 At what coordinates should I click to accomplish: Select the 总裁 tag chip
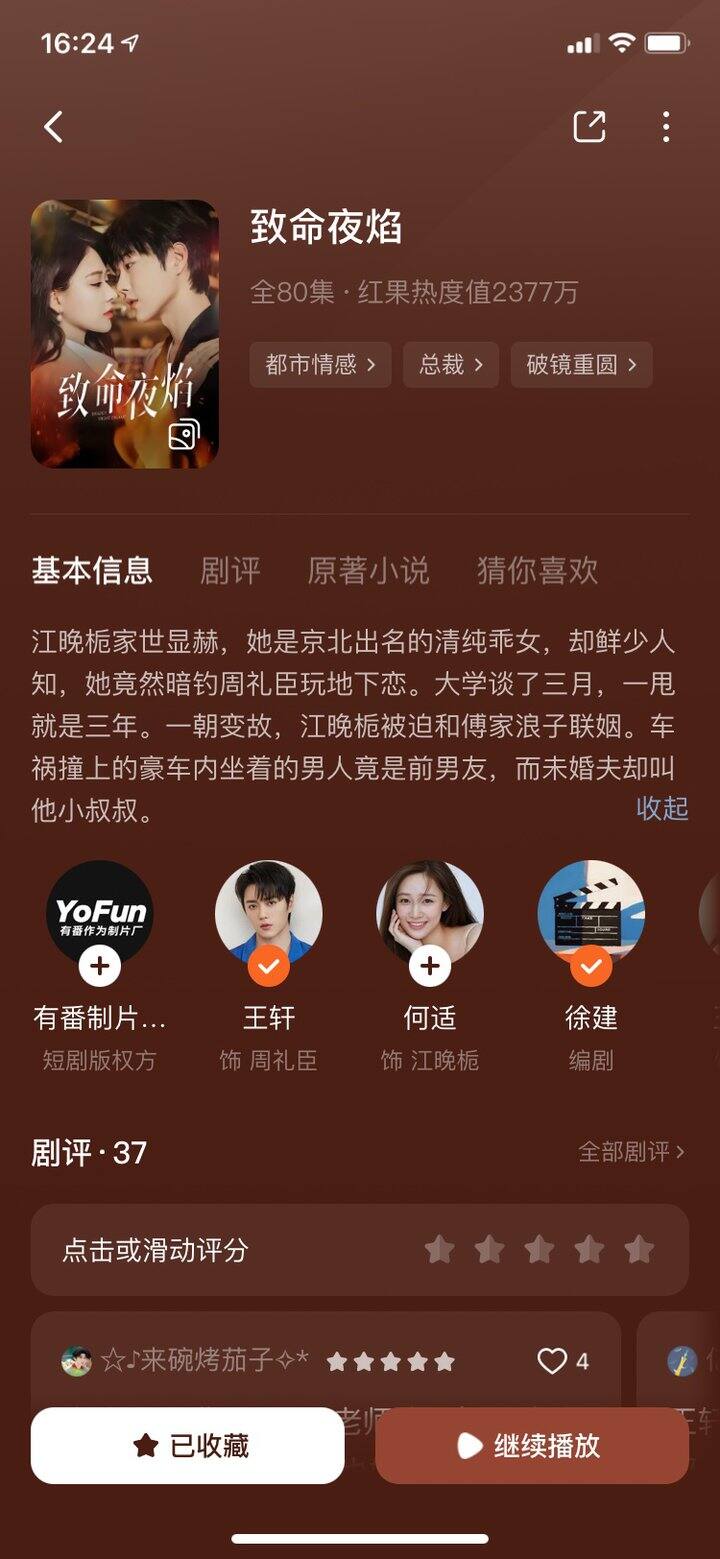450,365
